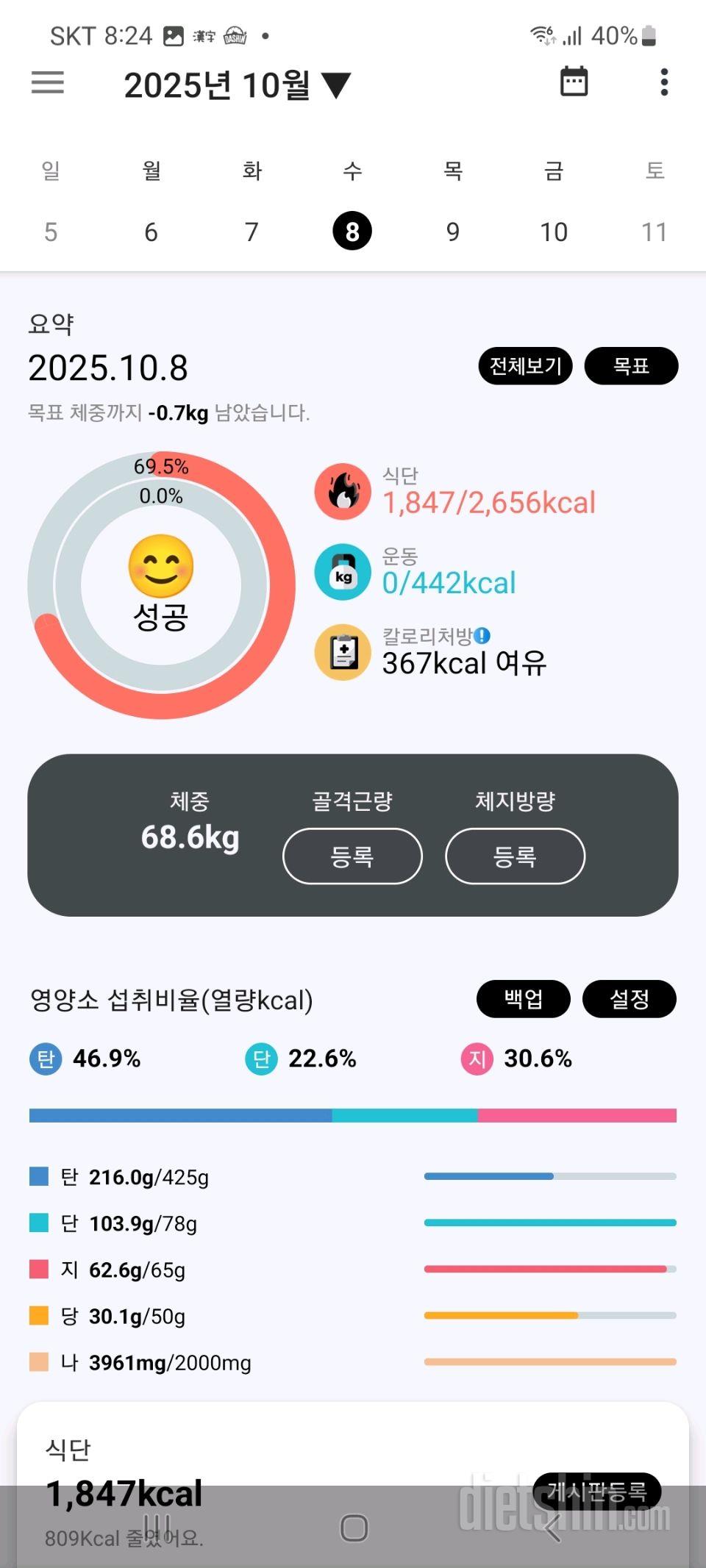Select date 10 (금) in week strip
This screenshot has height=1568, width=706.
554,232
